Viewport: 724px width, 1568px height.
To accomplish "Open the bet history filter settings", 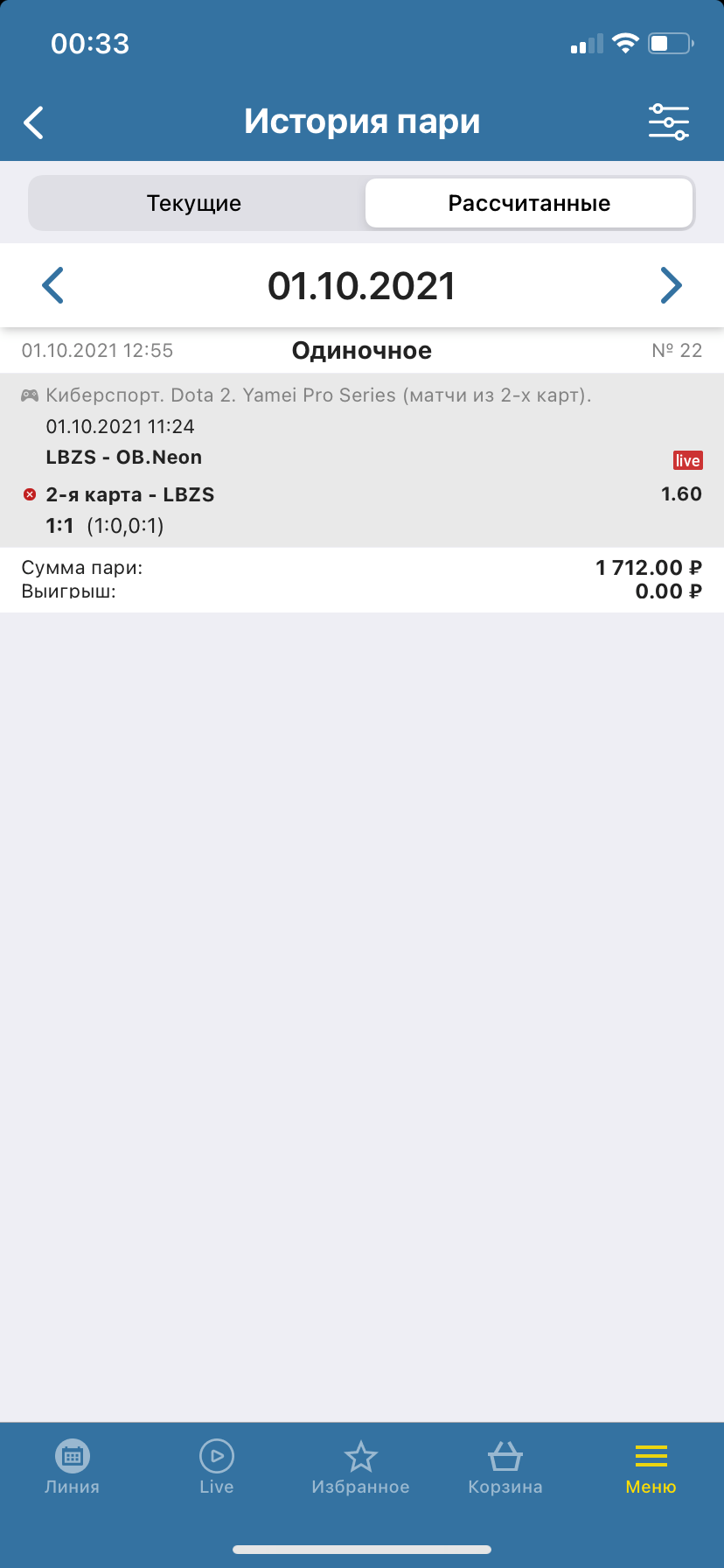I will pyautogui.click(x=669, y=122).
